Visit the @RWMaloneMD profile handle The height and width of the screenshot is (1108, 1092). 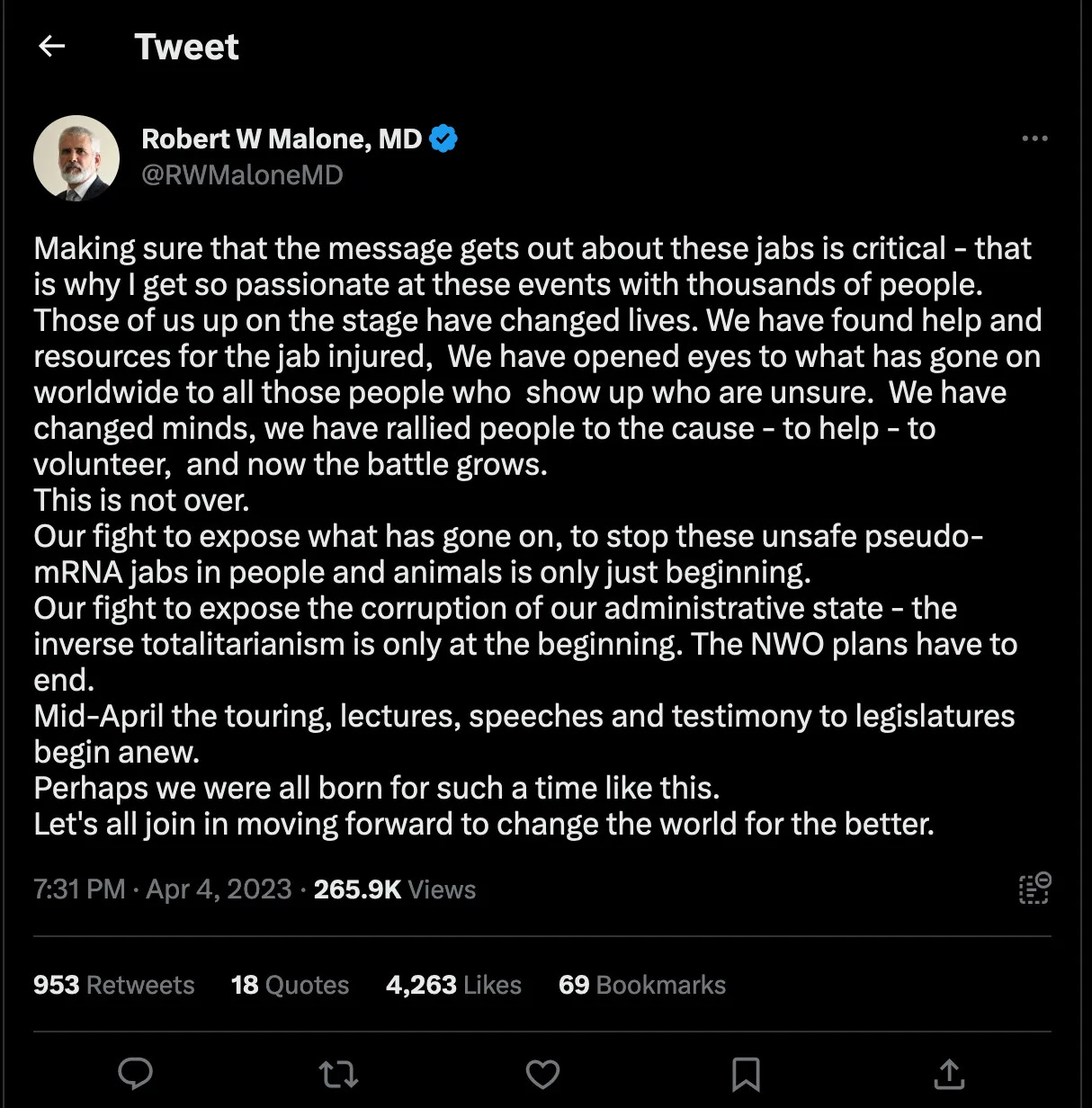[x=242, y=174]
